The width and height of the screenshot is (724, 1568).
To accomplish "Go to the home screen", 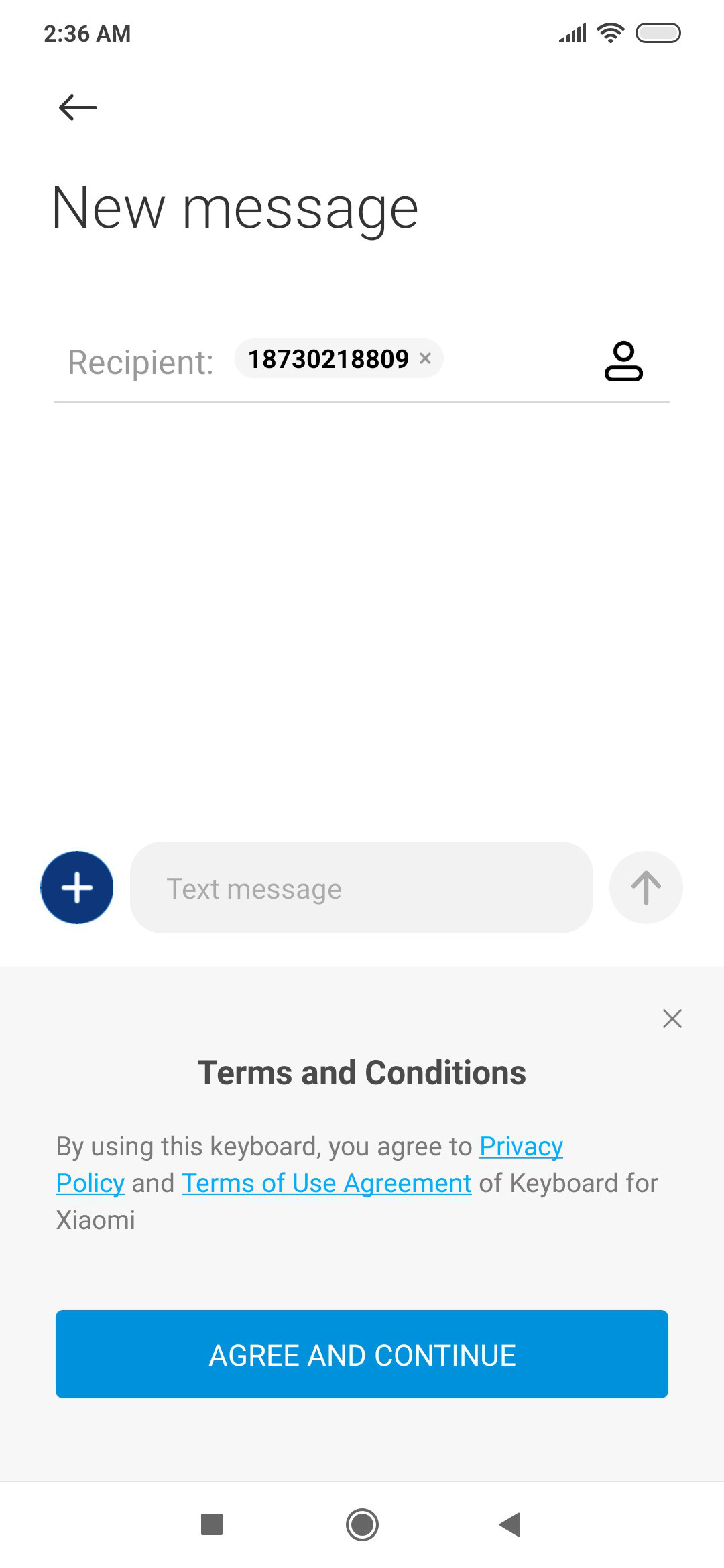I will [x=362, y=1524].
